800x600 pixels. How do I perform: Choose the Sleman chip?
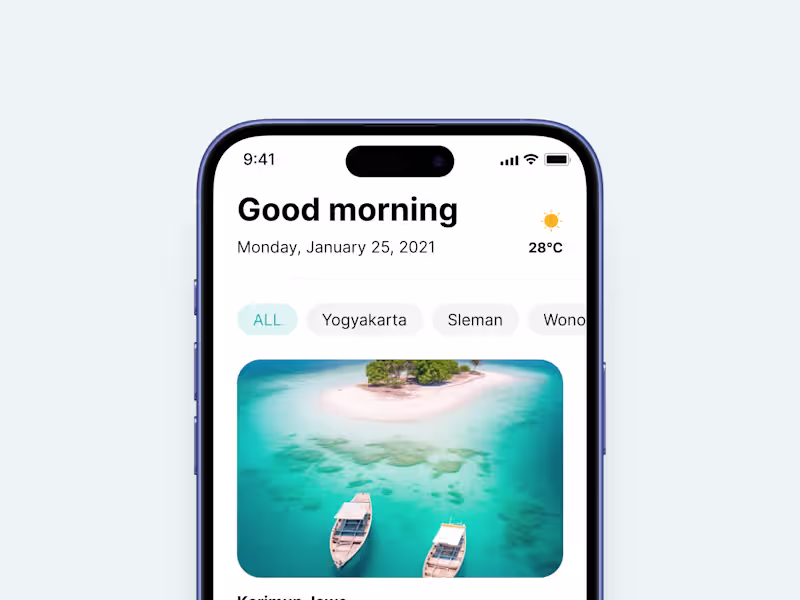click(x=475, y=320)
